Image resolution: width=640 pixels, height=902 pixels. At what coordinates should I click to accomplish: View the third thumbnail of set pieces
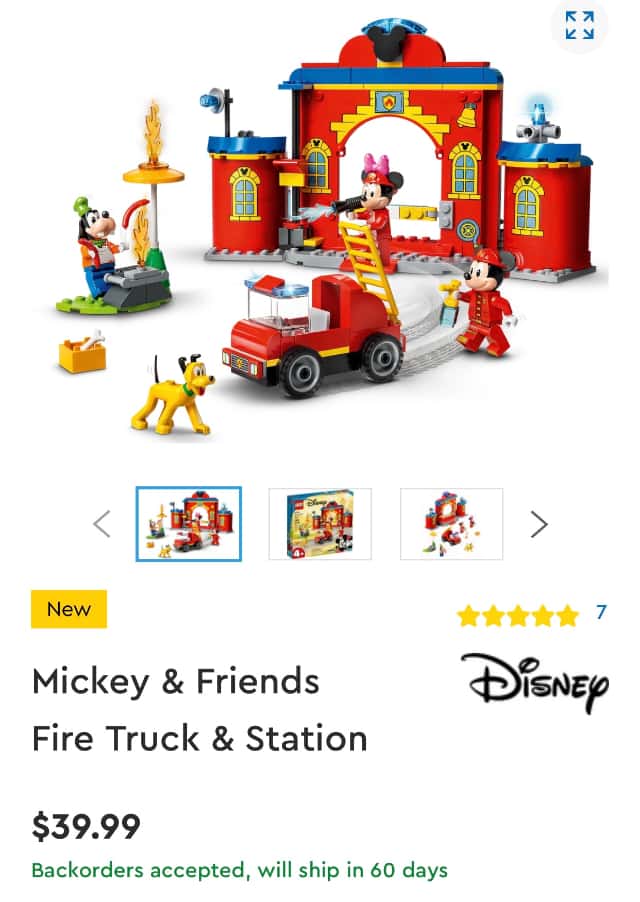(x=451, y=523)
